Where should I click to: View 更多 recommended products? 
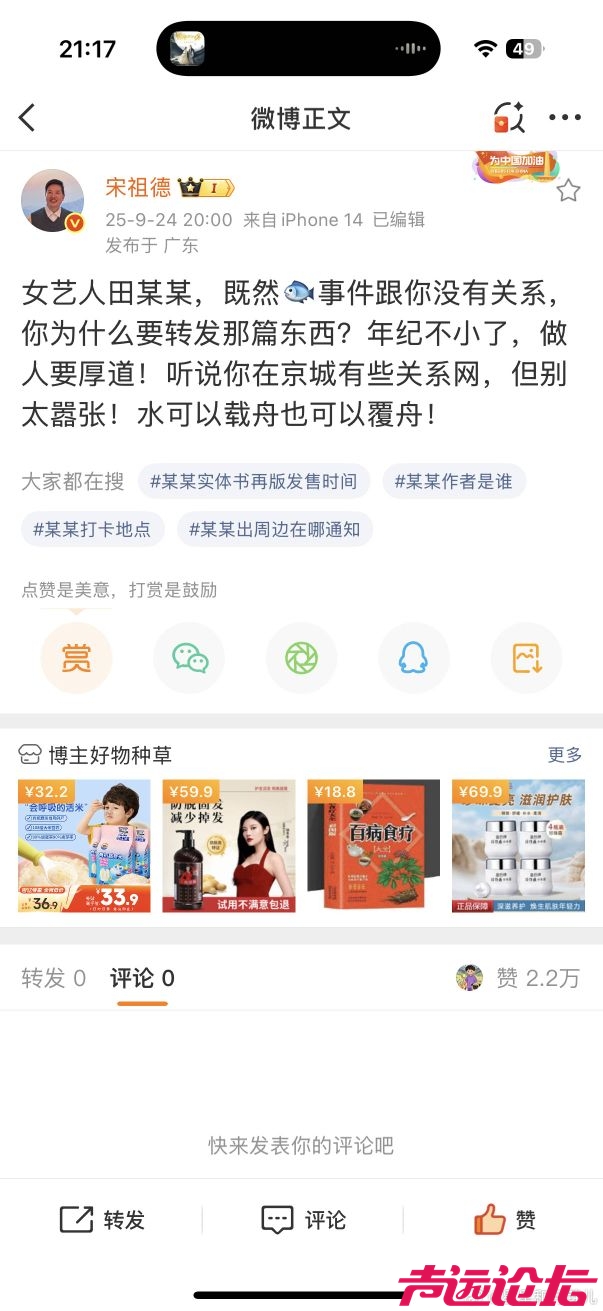[x=564, y=755]
